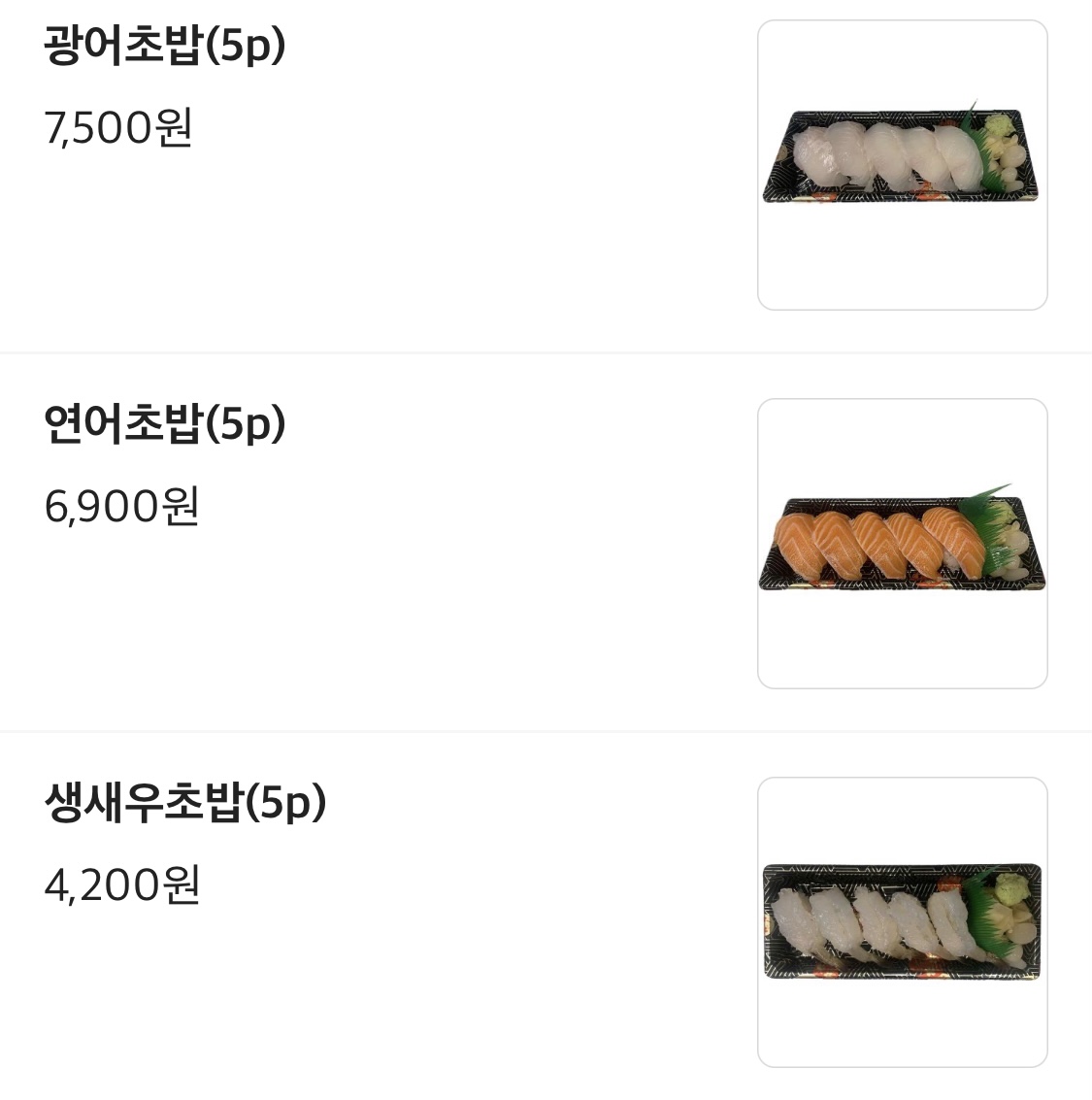
Task: Choose the 생새우초밥(5p) menu item
Action: pyautogui.click(x=185, y=803)
